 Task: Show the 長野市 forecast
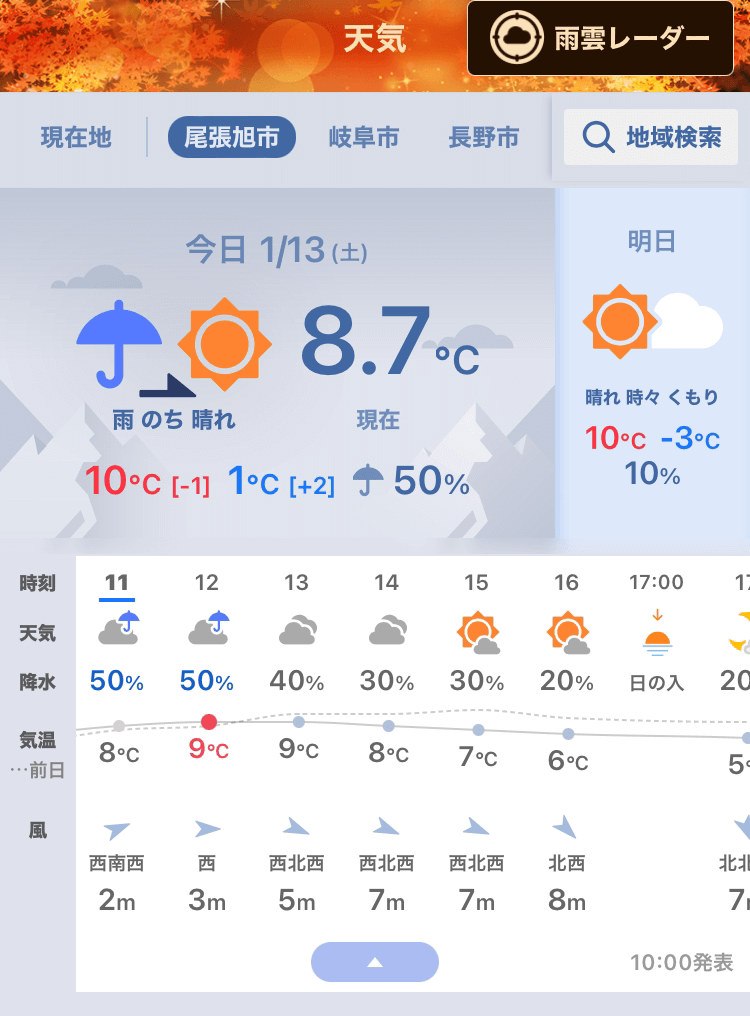484,138
